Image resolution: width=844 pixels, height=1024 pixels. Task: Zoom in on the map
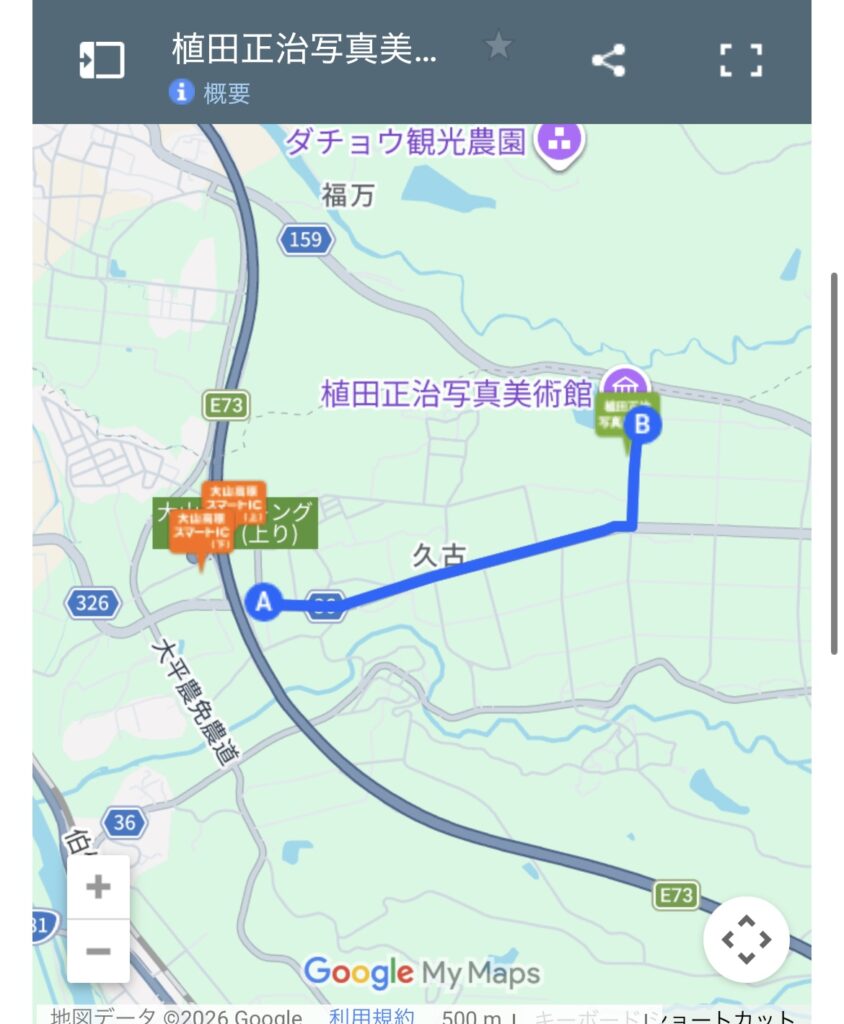click(x=98, y=887)
